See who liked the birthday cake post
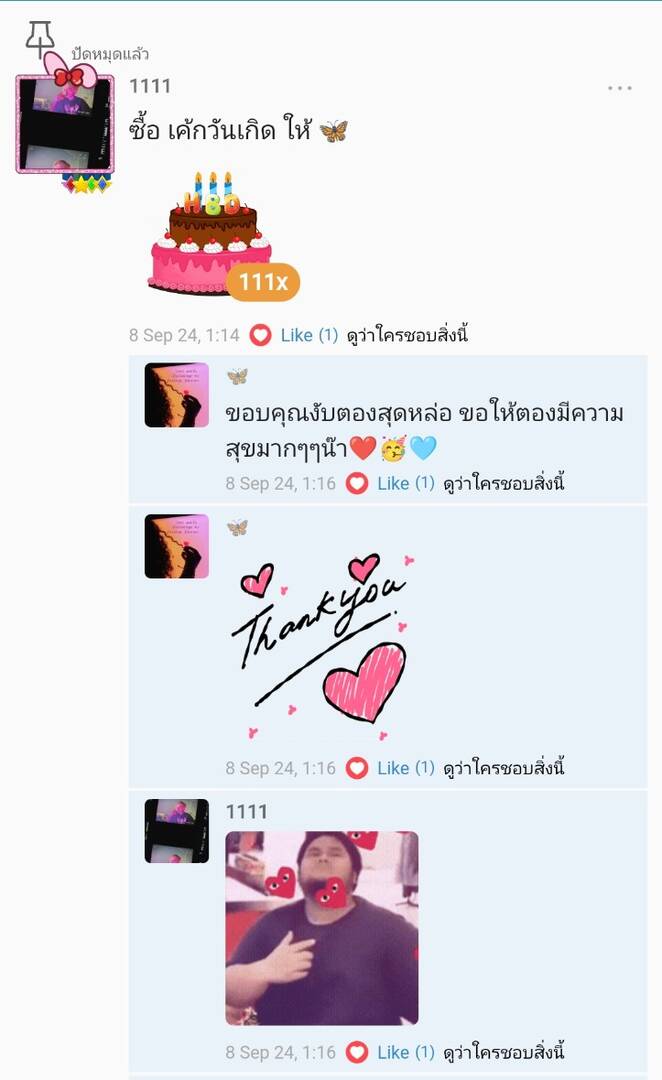 click(407, 335)
